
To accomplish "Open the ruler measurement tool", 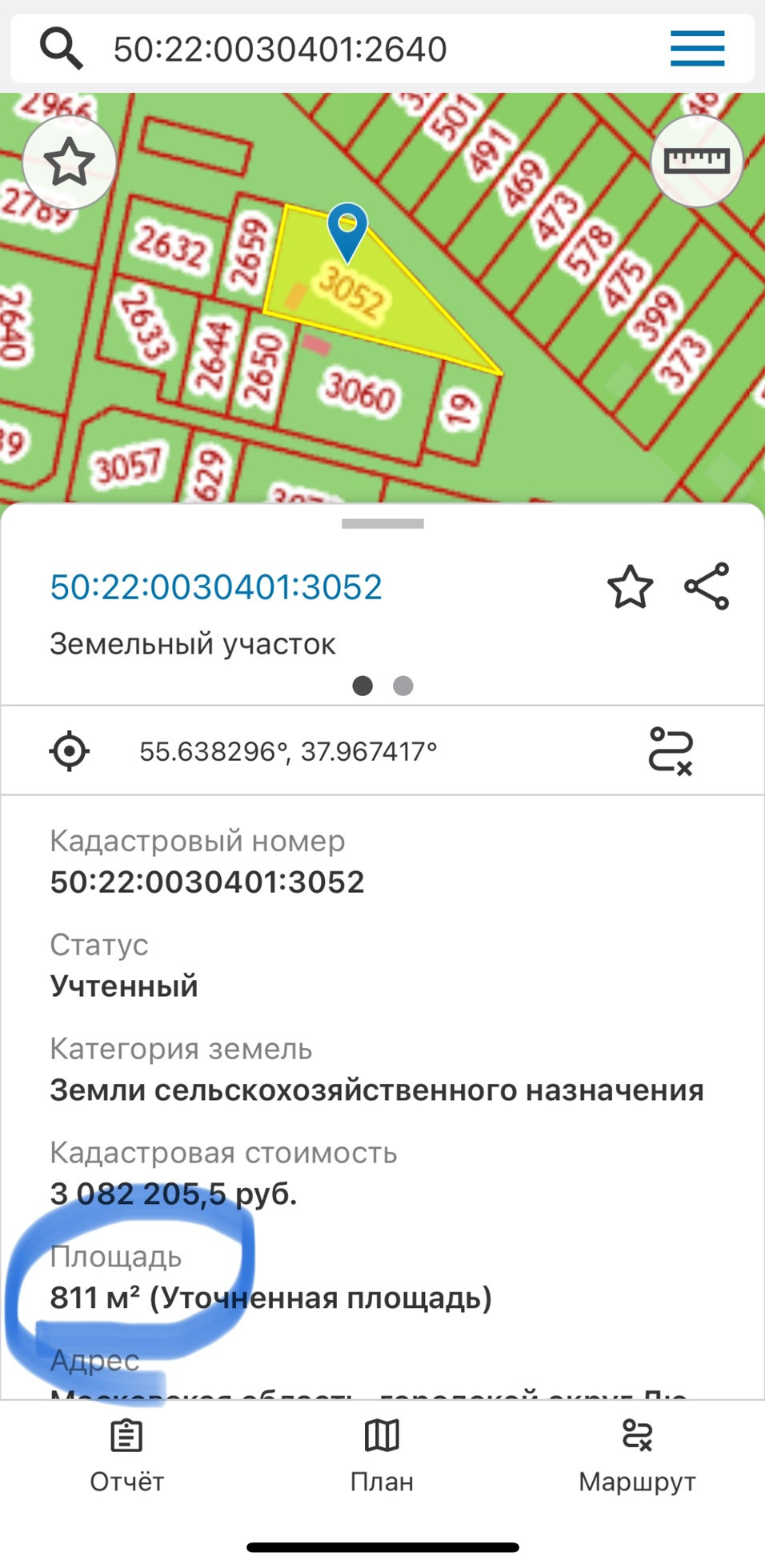I will [696, 161].
